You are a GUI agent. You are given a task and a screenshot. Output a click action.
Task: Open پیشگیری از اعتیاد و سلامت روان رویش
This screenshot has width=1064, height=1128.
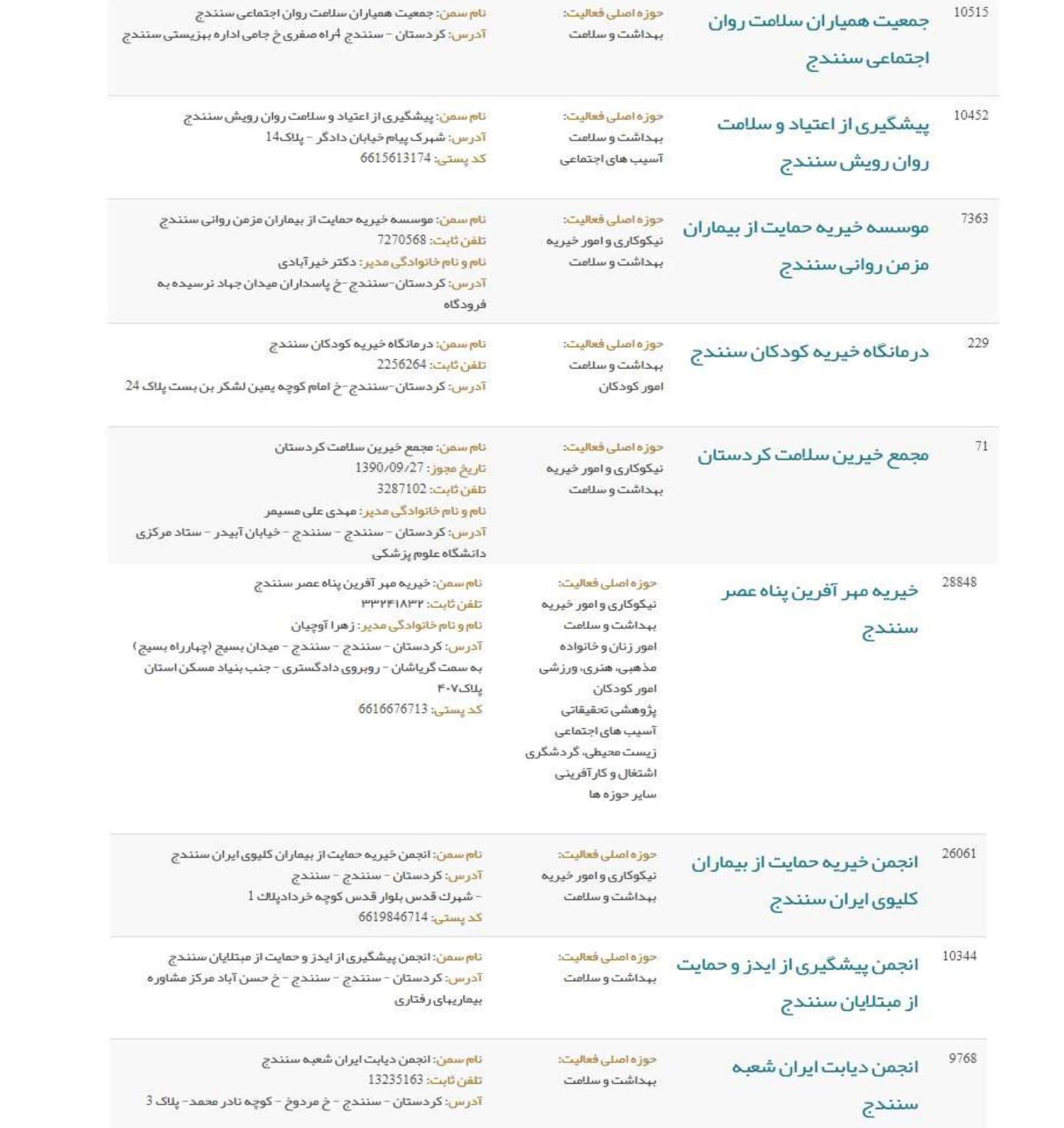pos(823,125)
